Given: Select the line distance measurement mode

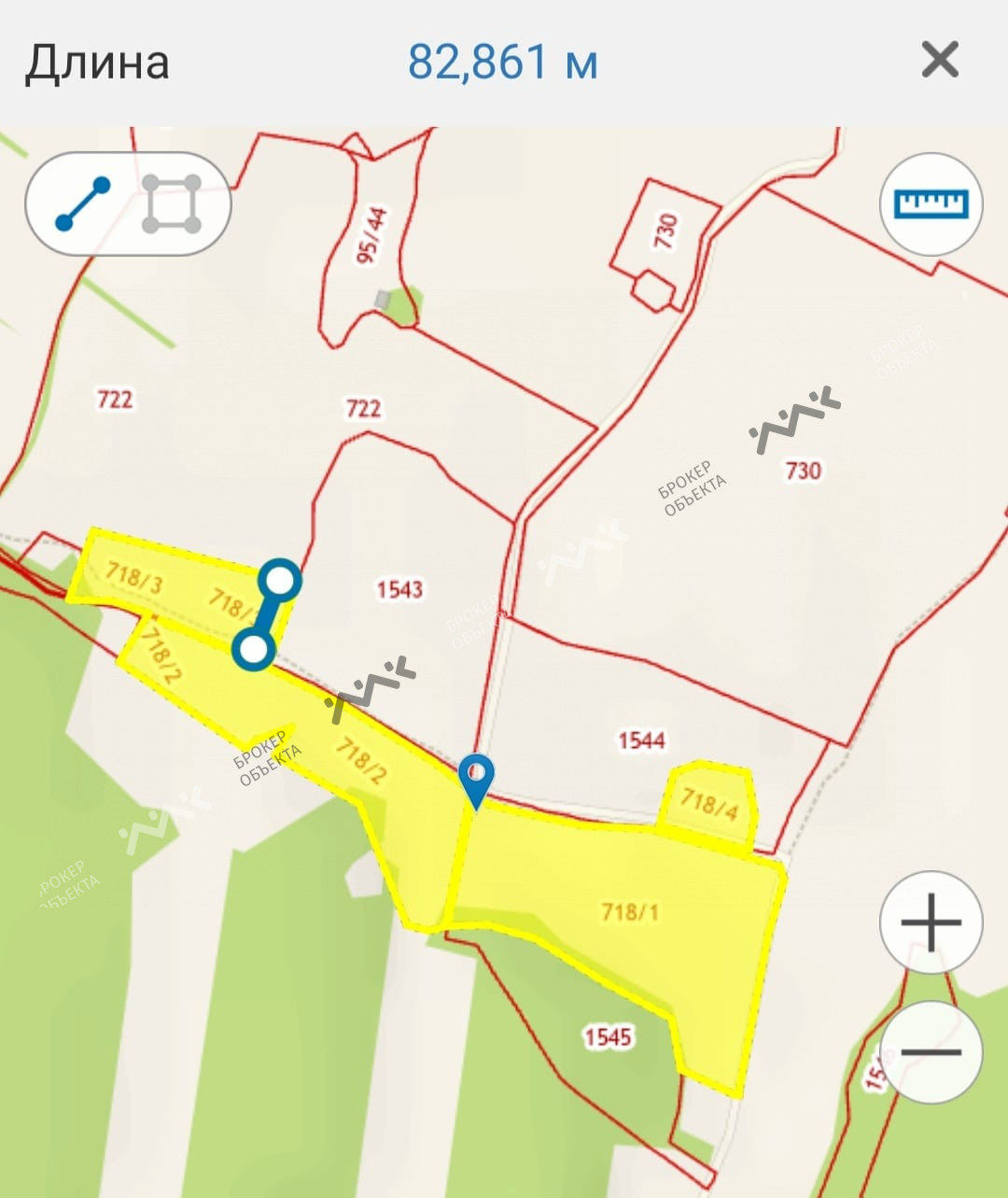Looking at the screenshot, I should [83, 204].
